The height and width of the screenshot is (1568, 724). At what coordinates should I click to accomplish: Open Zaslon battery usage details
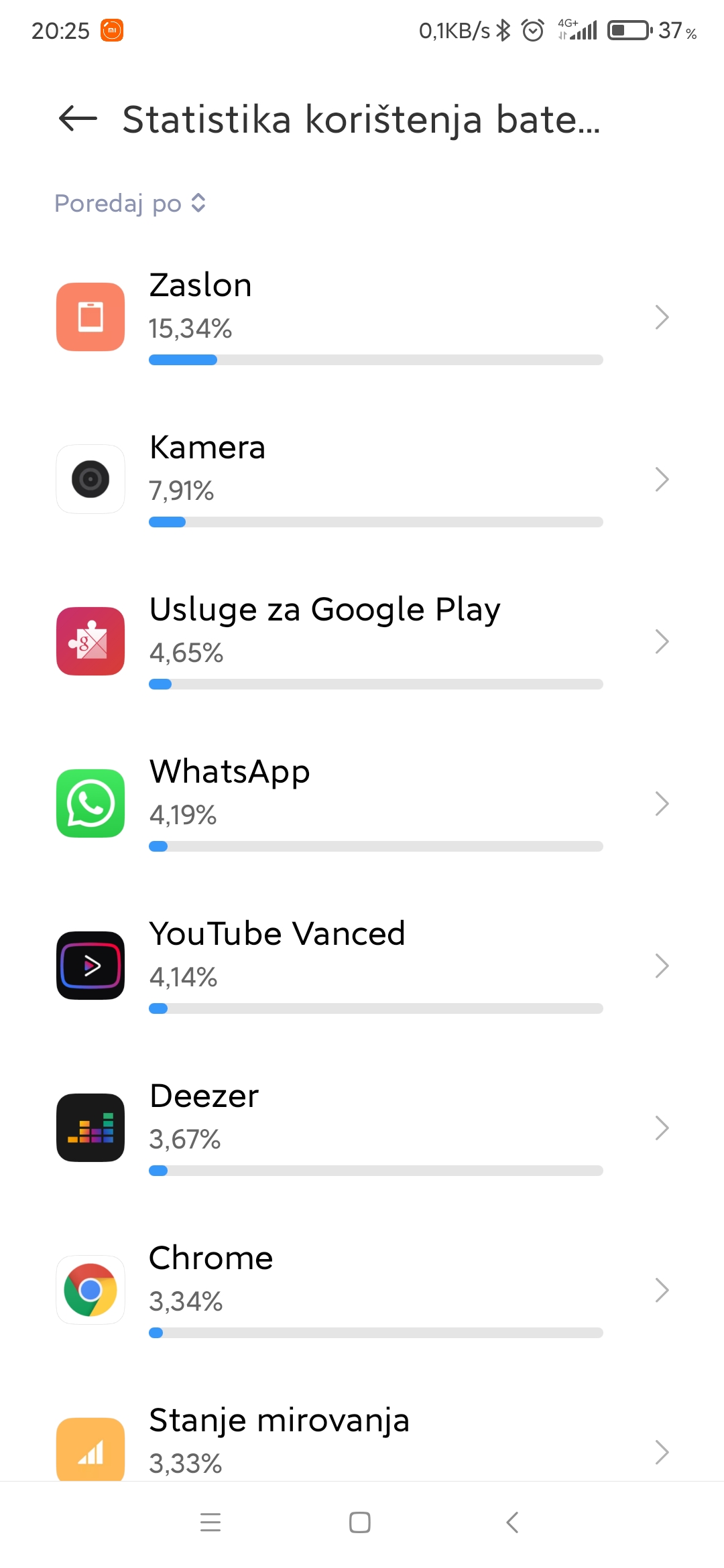pos(362,317)
